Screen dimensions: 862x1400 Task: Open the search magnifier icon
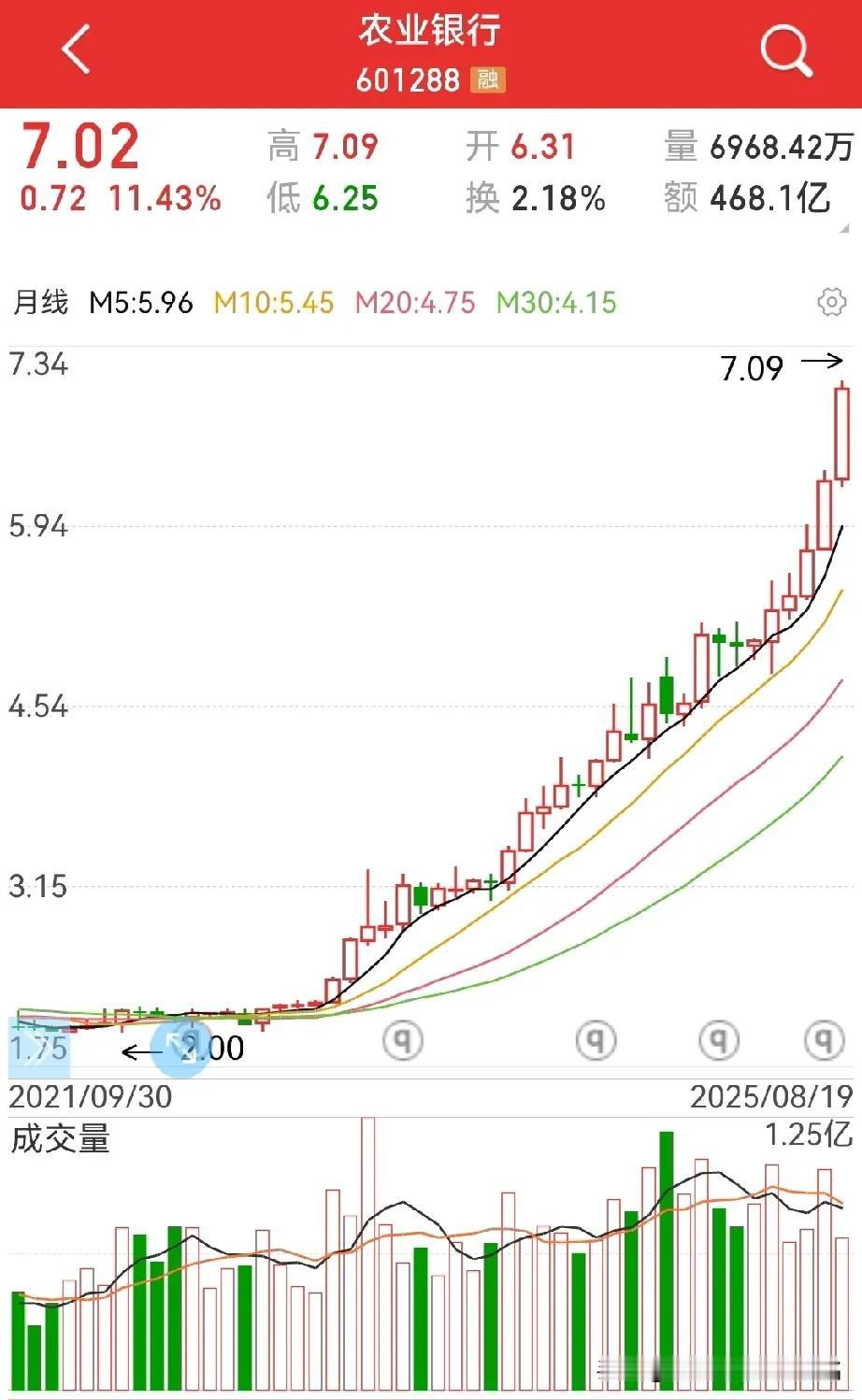click(785, 50)
